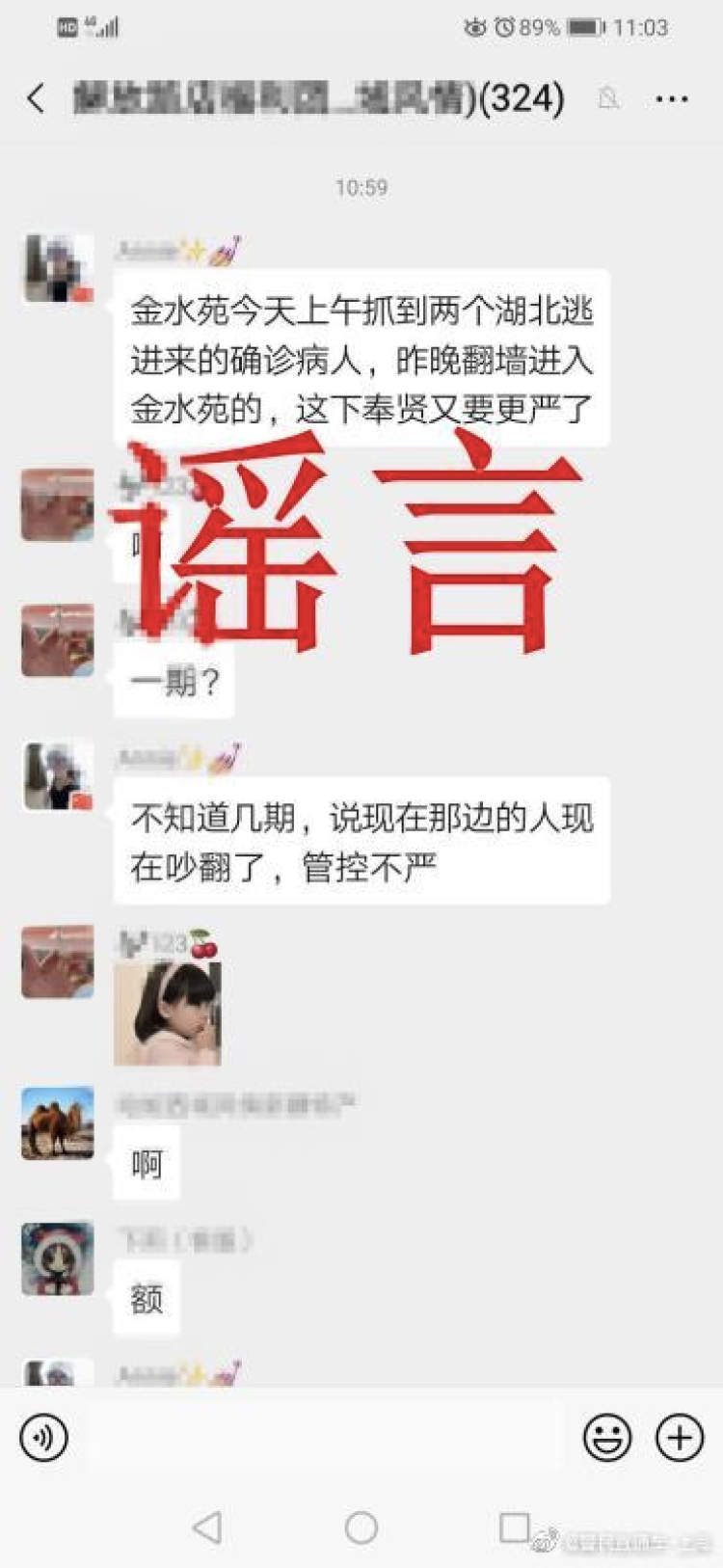View profile of the member who sent 额
The image size is (723, 1568).
tap(58, 1258)
